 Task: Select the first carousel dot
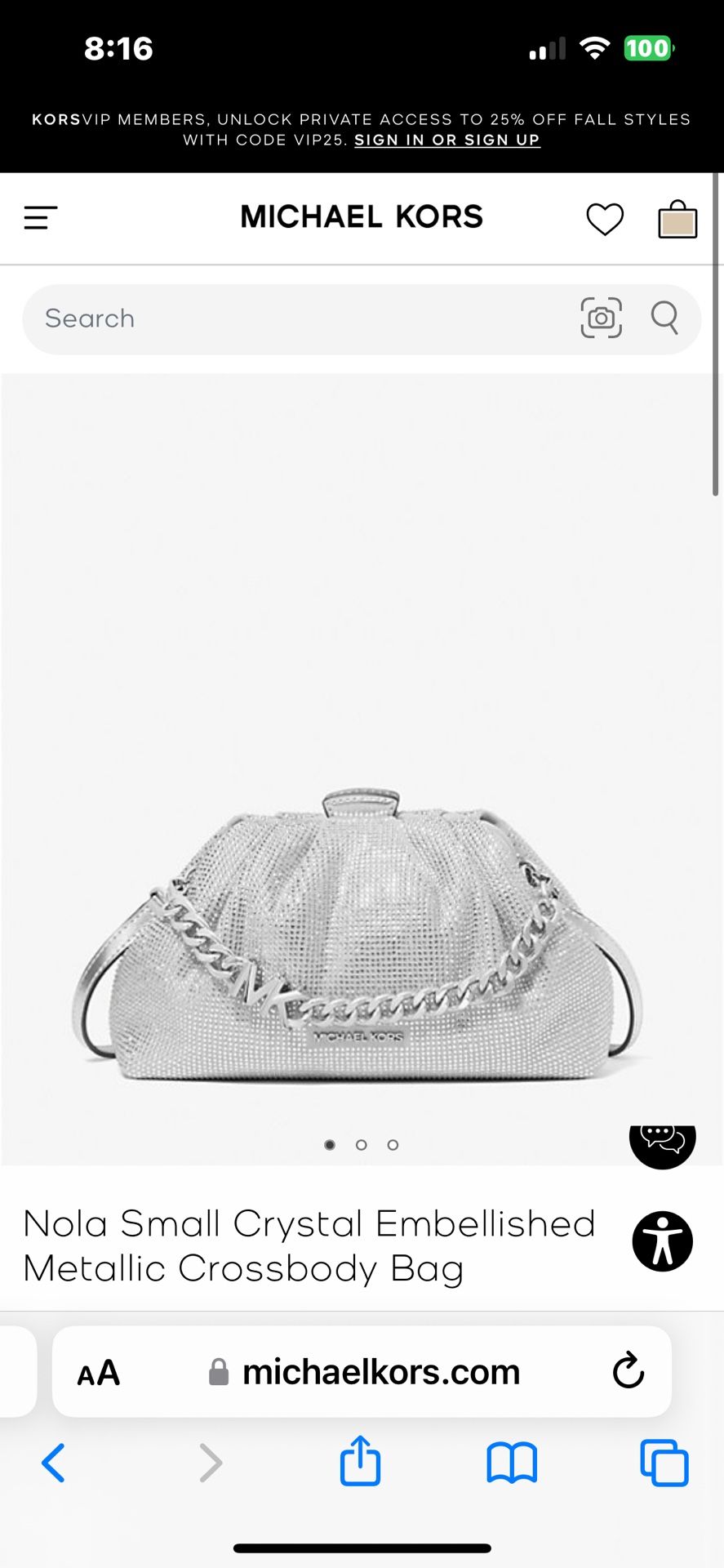click(330, 1144)
